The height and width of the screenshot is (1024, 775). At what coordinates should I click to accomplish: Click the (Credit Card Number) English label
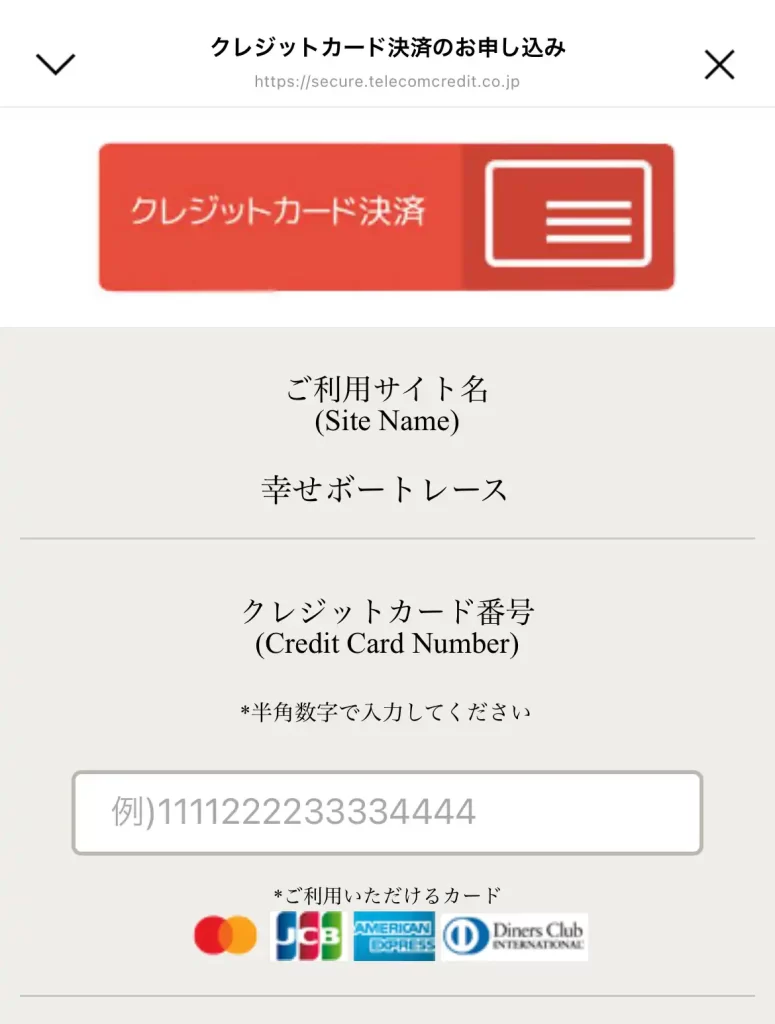pyautogui.click(x=387, y=644)
